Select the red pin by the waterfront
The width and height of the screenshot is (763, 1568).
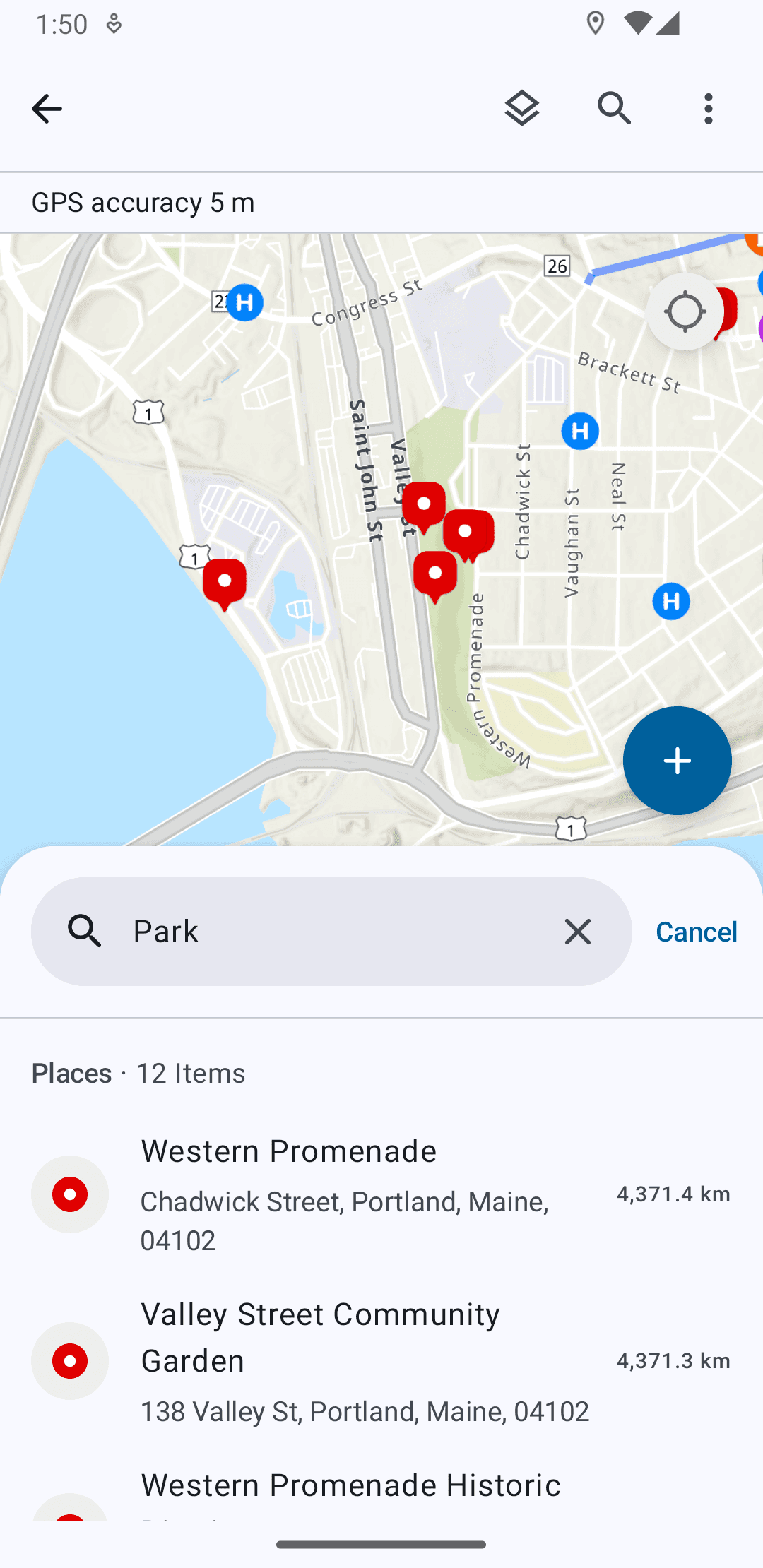225,583
